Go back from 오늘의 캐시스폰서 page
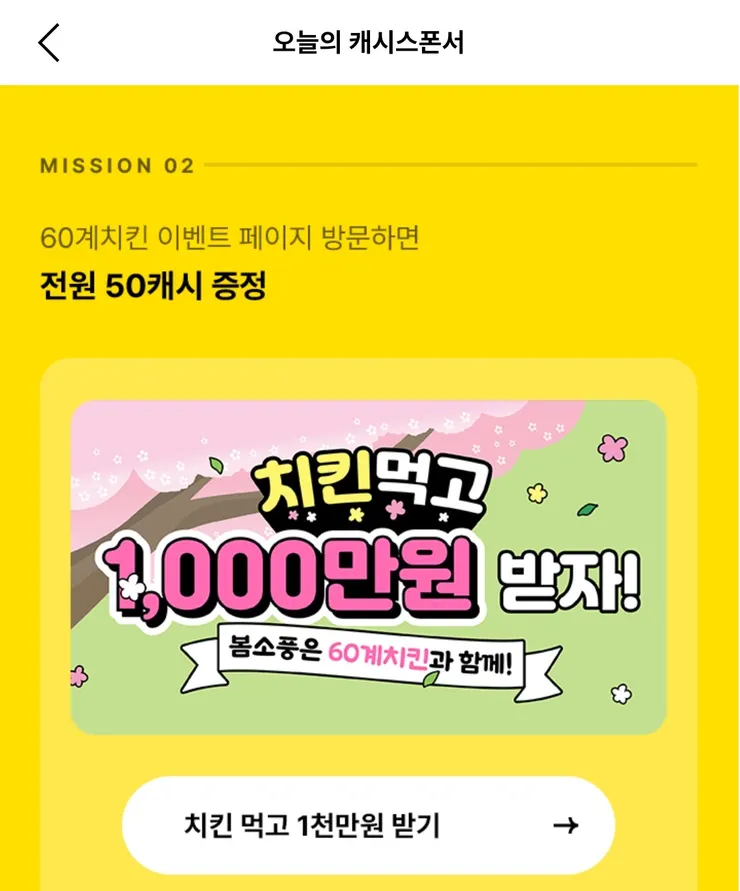The image size is (740, 891). pos(49,42)
